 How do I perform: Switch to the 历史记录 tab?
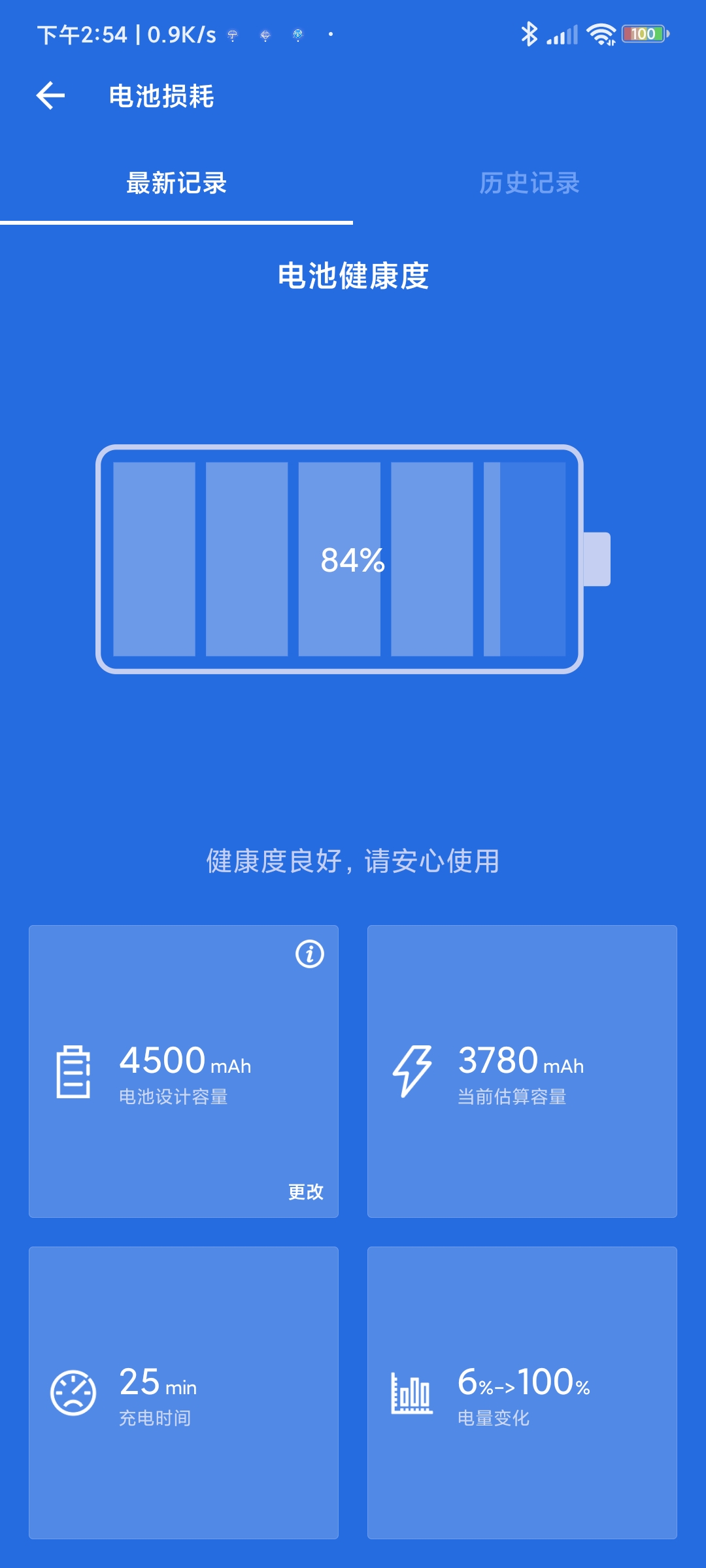pyautogui.click(x=529, y=183)
